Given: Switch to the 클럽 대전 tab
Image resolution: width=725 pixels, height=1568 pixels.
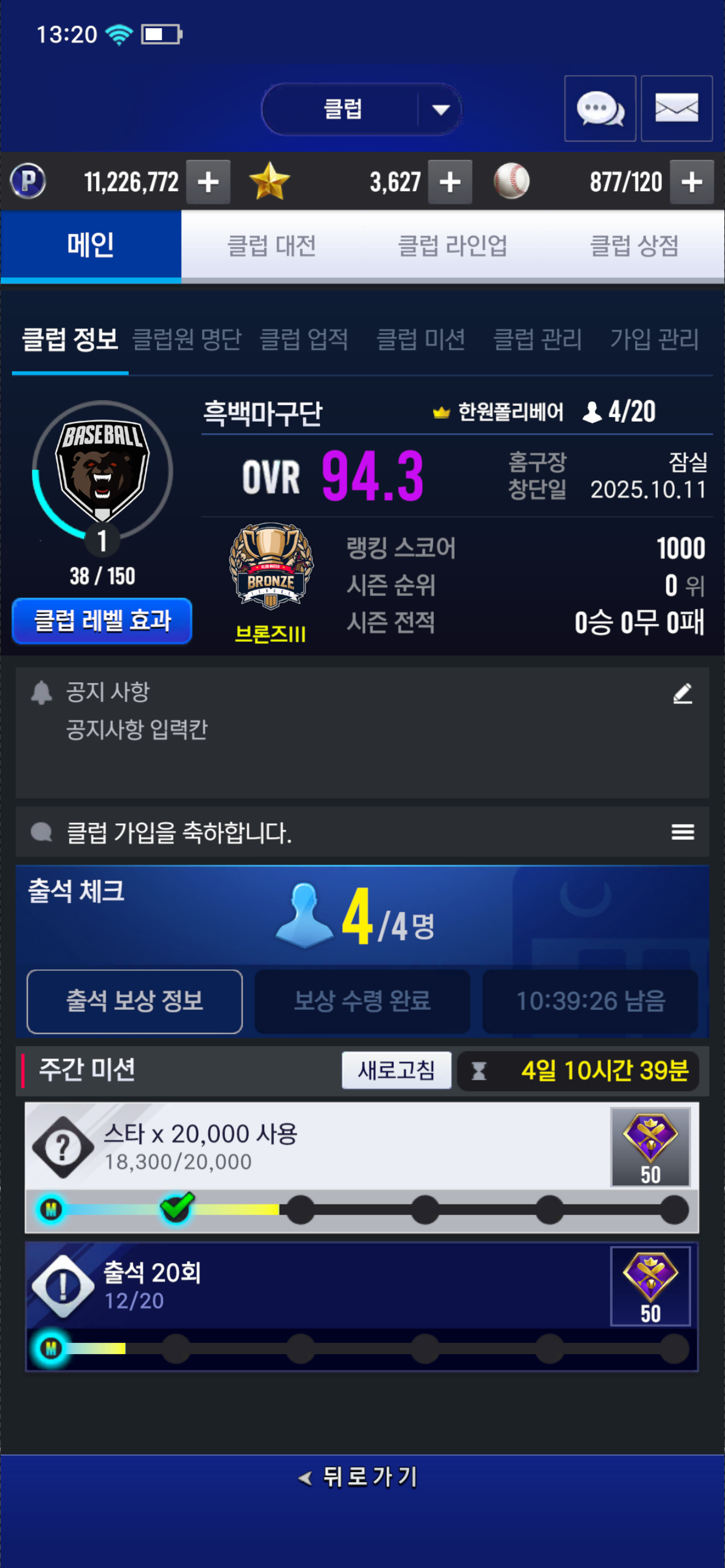Looking at the screenshot, I should [x=272, y=246].
